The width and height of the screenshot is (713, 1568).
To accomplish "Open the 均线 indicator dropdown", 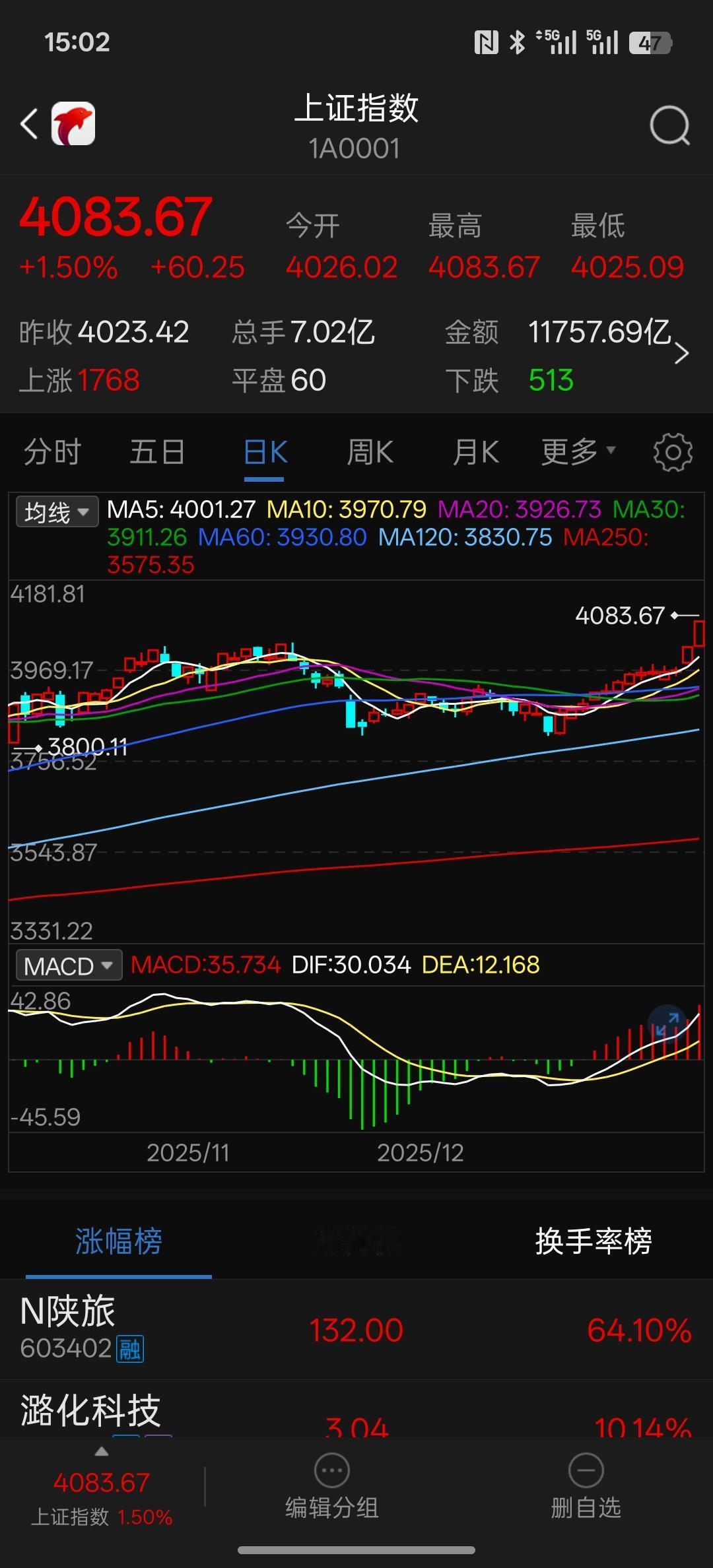I will [x=55, y=510].
